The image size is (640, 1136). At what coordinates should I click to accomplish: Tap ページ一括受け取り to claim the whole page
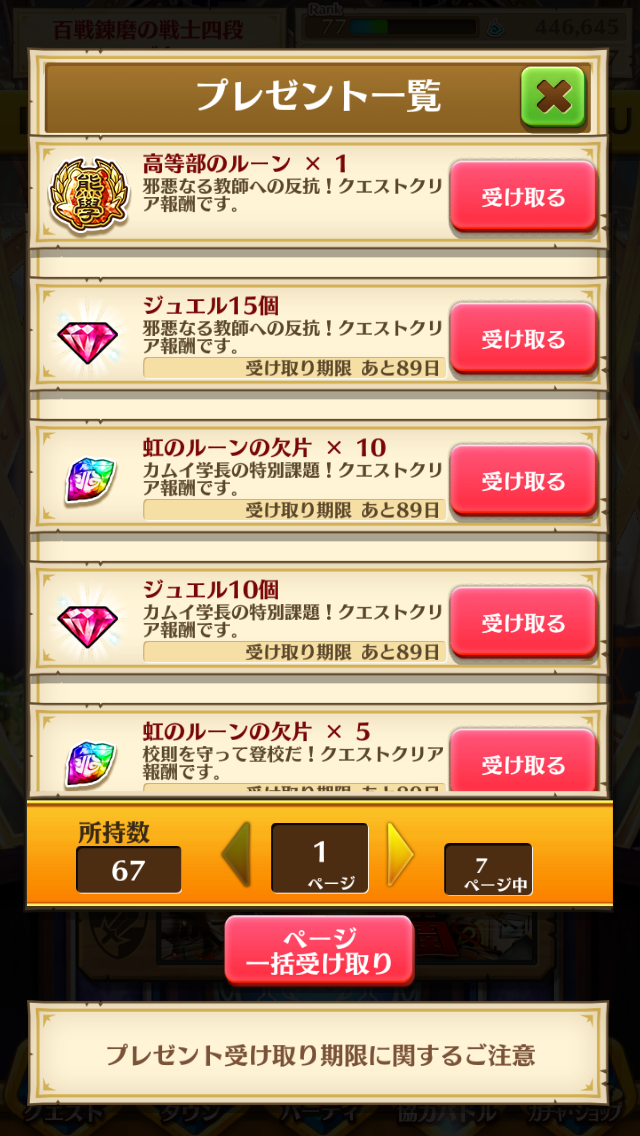pos(319,951)
